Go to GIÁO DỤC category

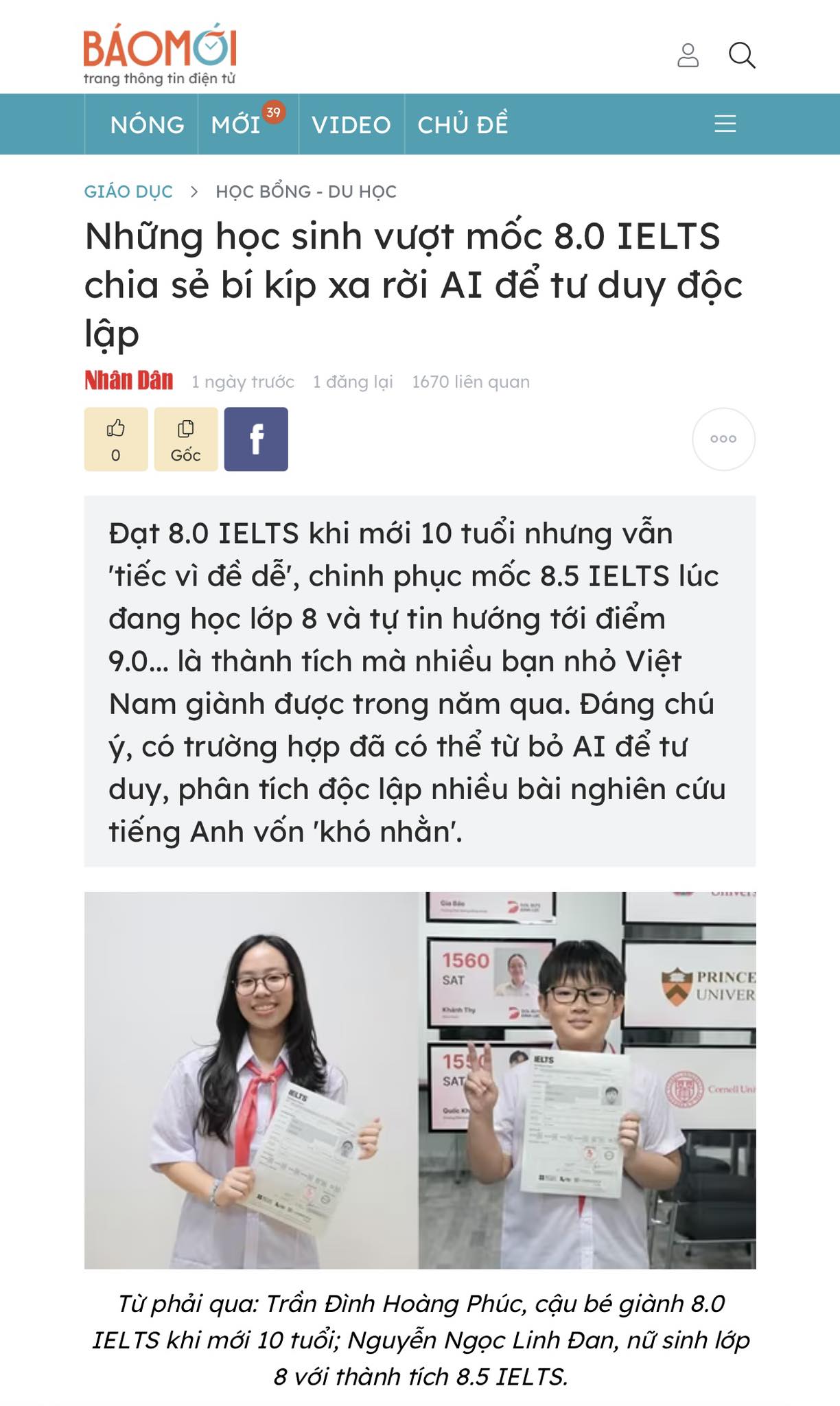tap(128, 192)
